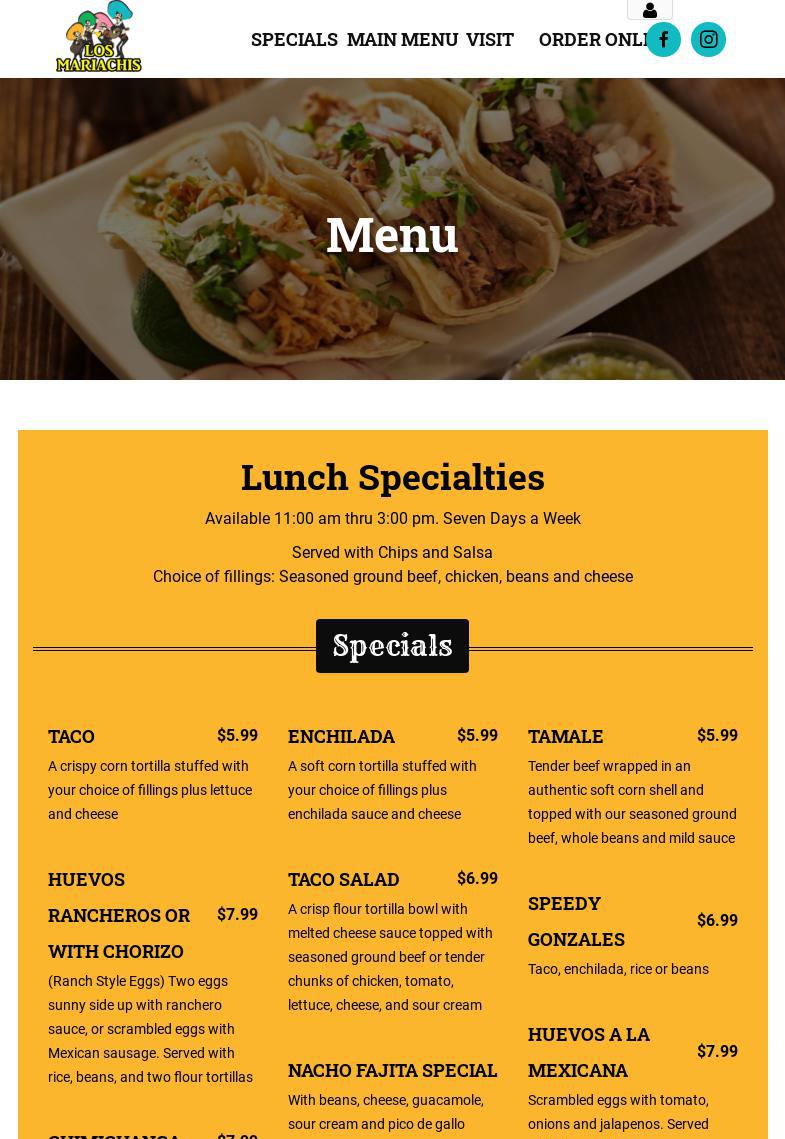Open the Visit page
Image resolution: width=785 pixels, height=1139 pixels.
(x=489, y=39)
